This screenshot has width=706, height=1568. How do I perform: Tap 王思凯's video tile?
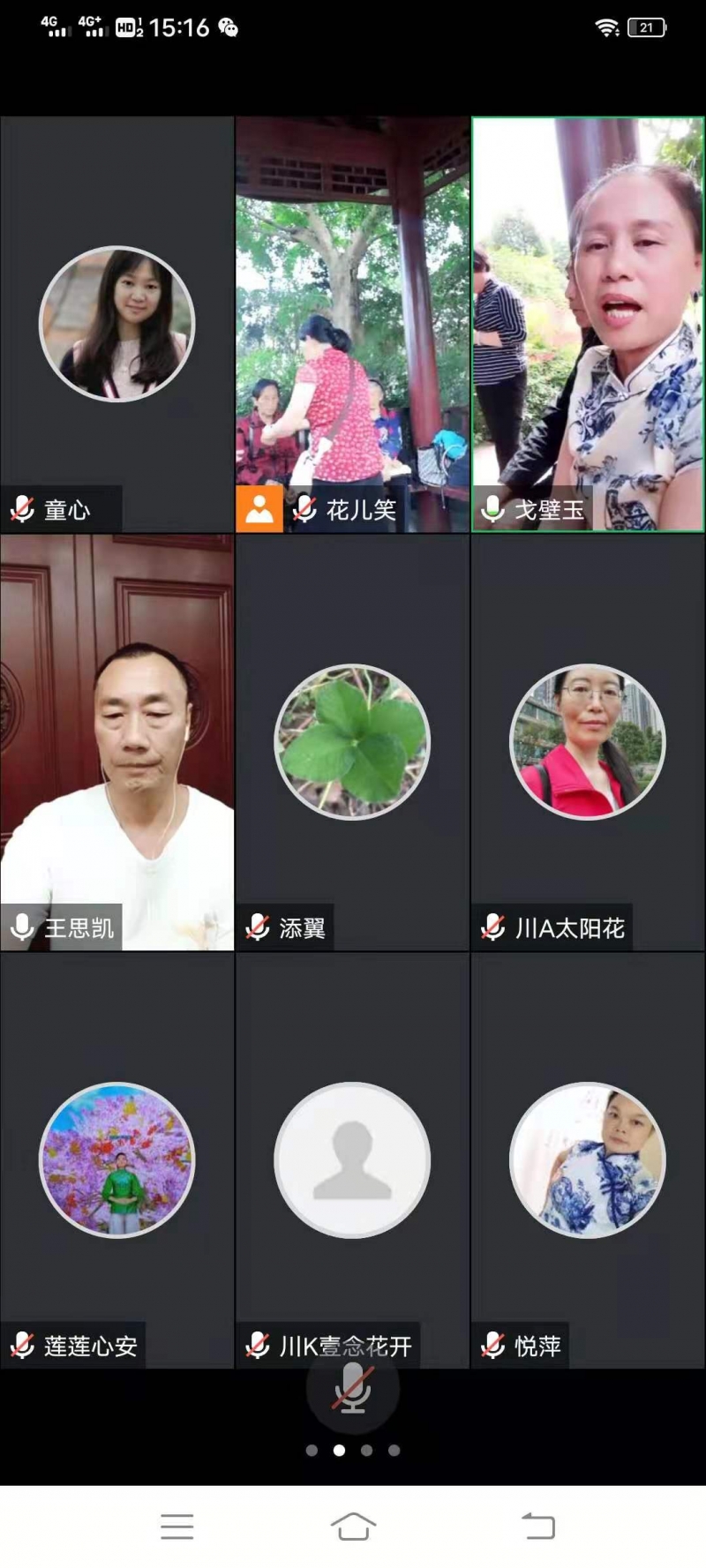[116, 742]
